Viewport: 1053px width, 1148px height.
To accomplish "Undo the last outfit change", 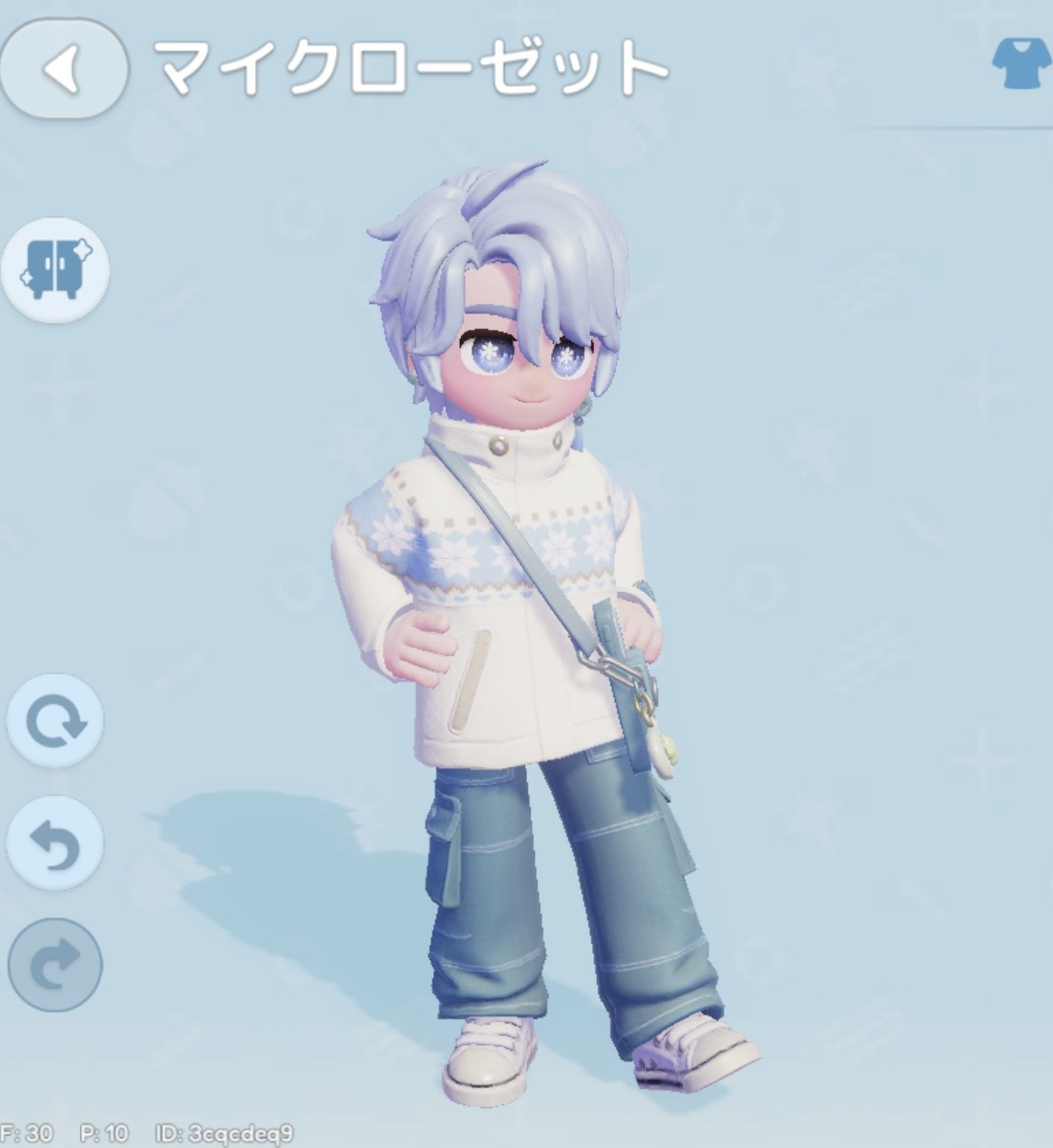I will coord(56,843).
